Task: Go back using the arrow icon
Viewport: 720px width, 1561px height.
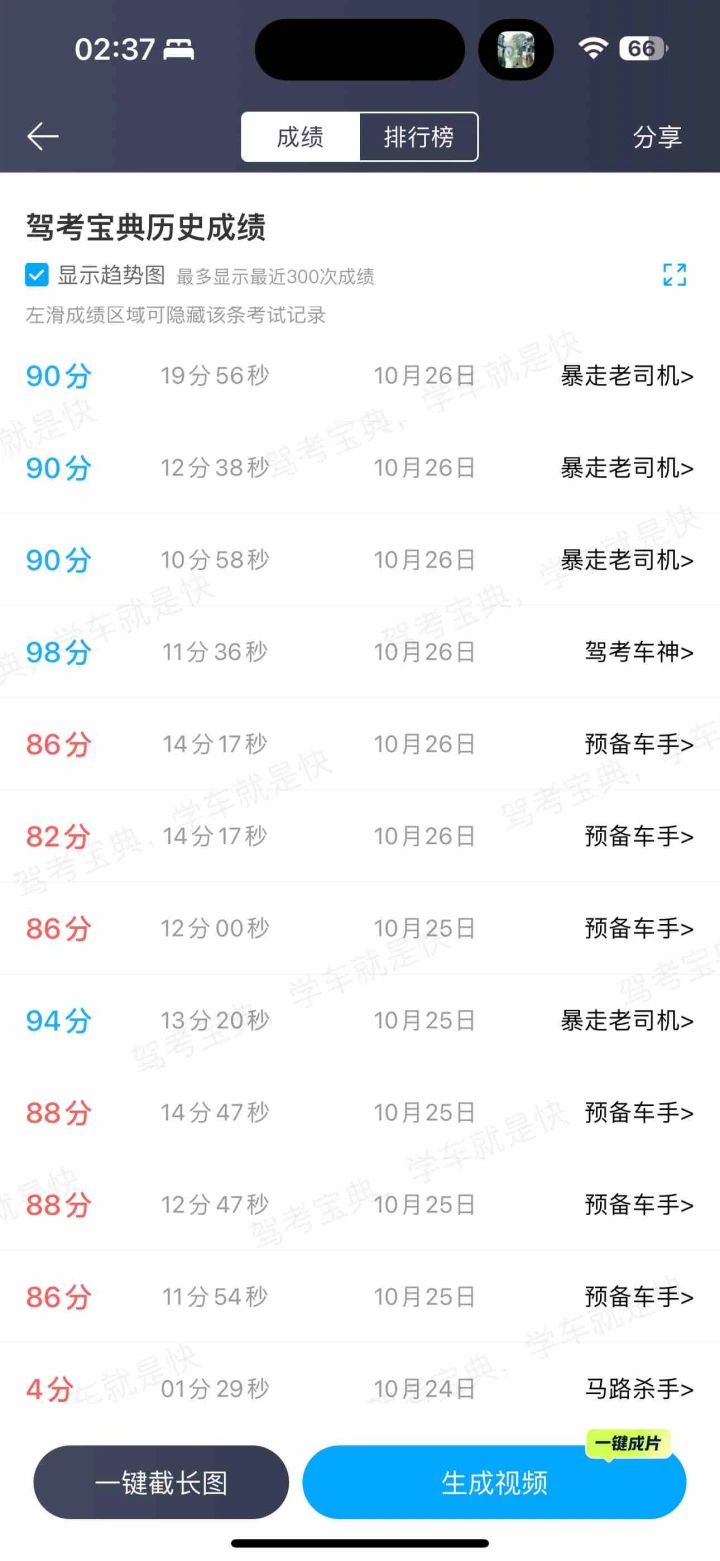Action: click(43, 137)
